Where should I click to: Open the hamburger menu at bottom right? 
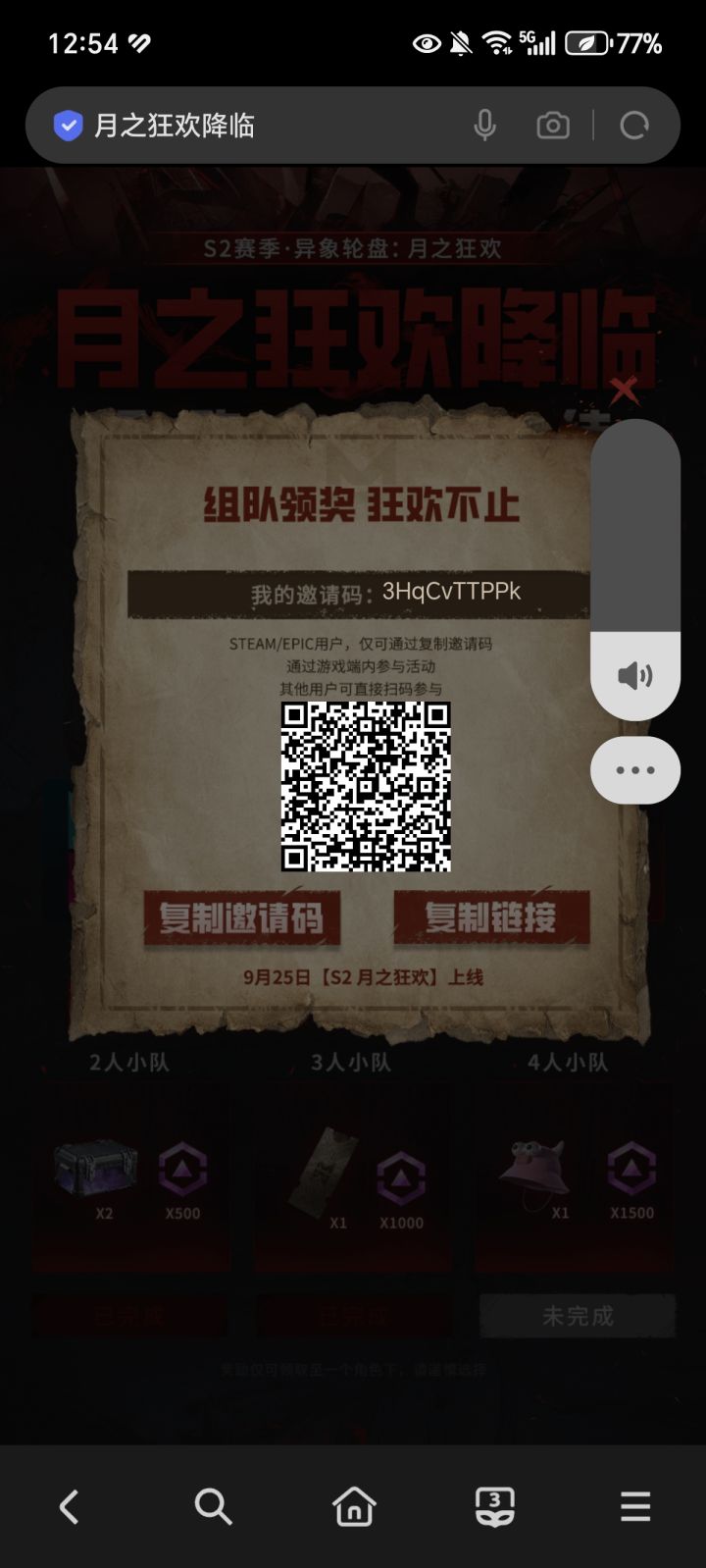coord(635,1506)
